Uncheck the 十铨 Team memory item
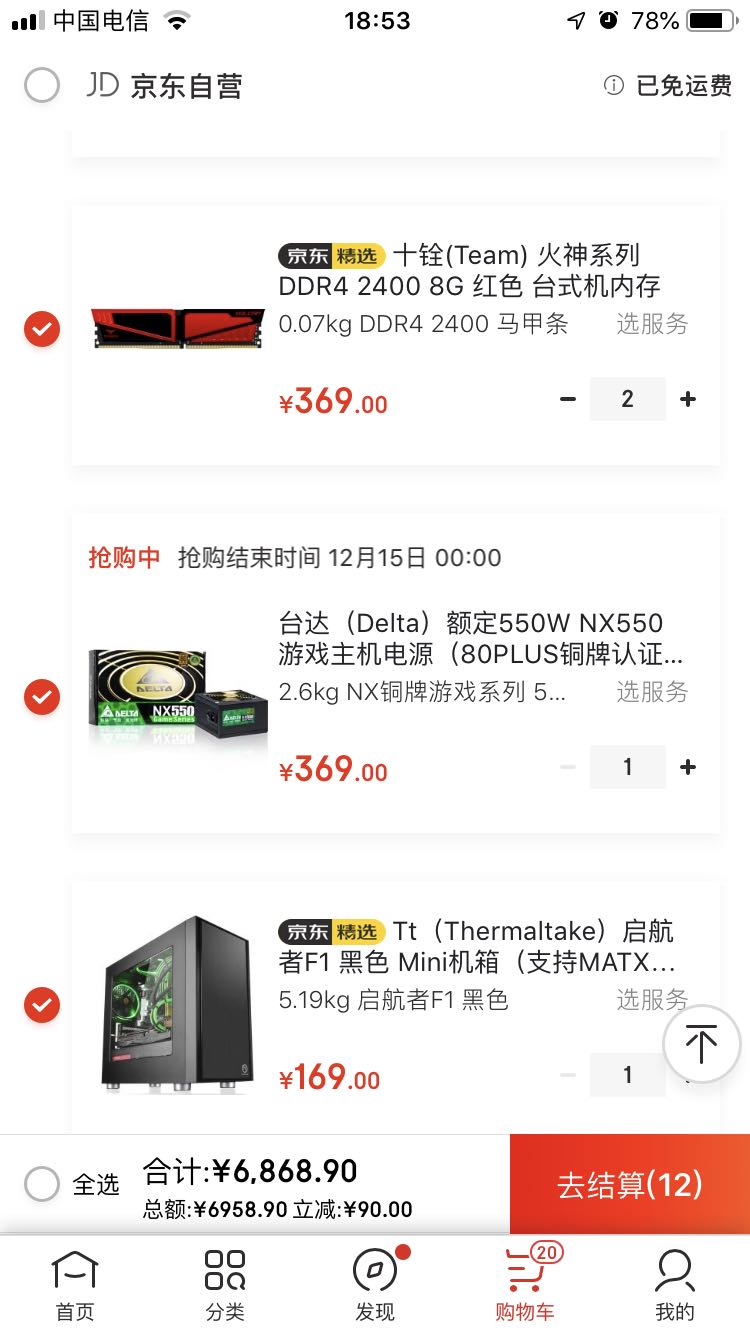This screenshot has width=750, height=1334. 42,329
